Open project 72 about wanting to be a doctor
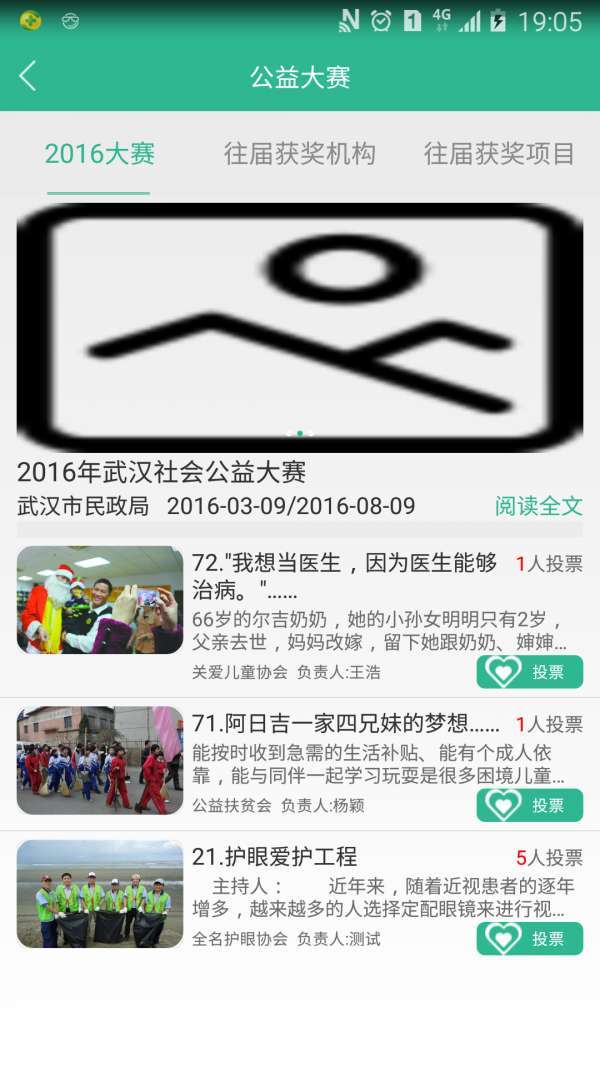600x1067 pixels. click(x=344, y=575)
